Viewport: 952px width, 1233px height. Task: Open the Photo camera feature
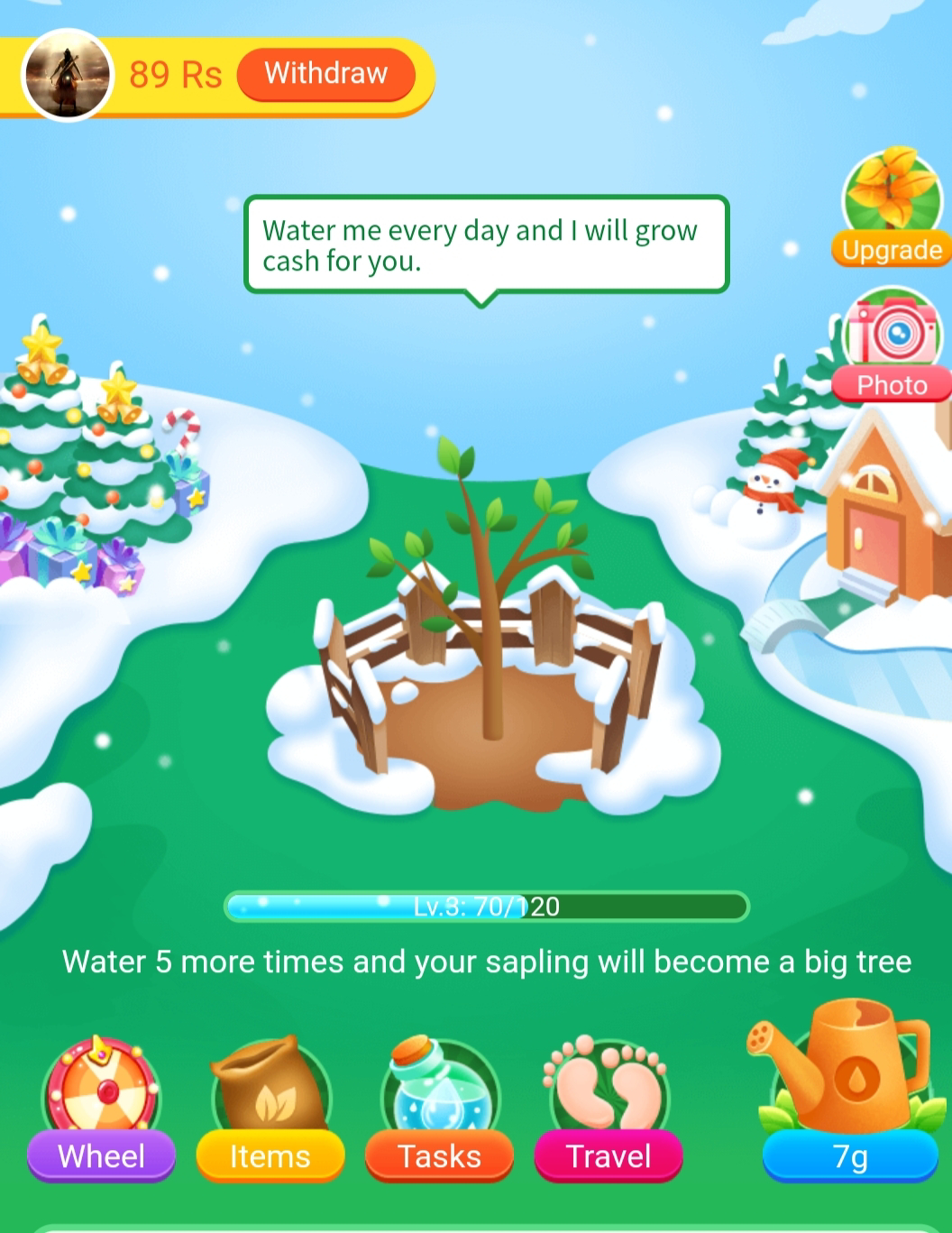tap(892, 345)
